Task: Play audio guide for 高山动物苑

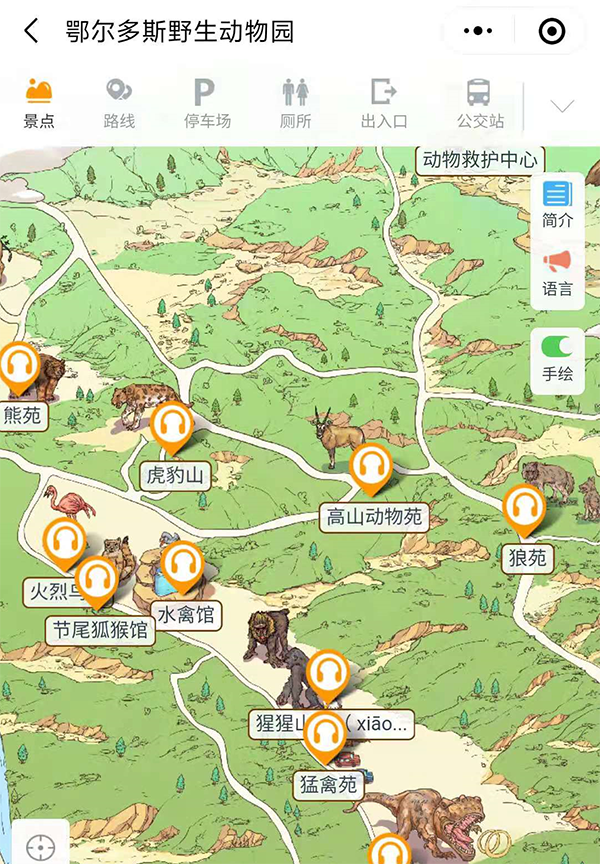Action: pos(371,468)
